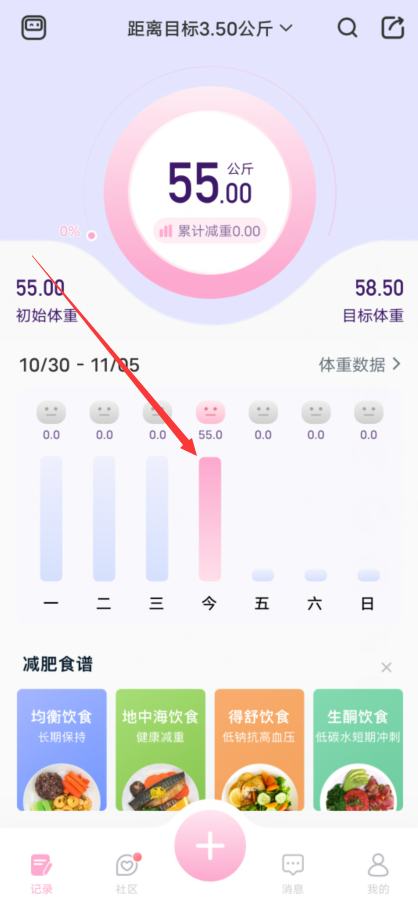This screenshot has height=901, width=418.
Task: Open 体重数据 details
Action: (360, 364)
